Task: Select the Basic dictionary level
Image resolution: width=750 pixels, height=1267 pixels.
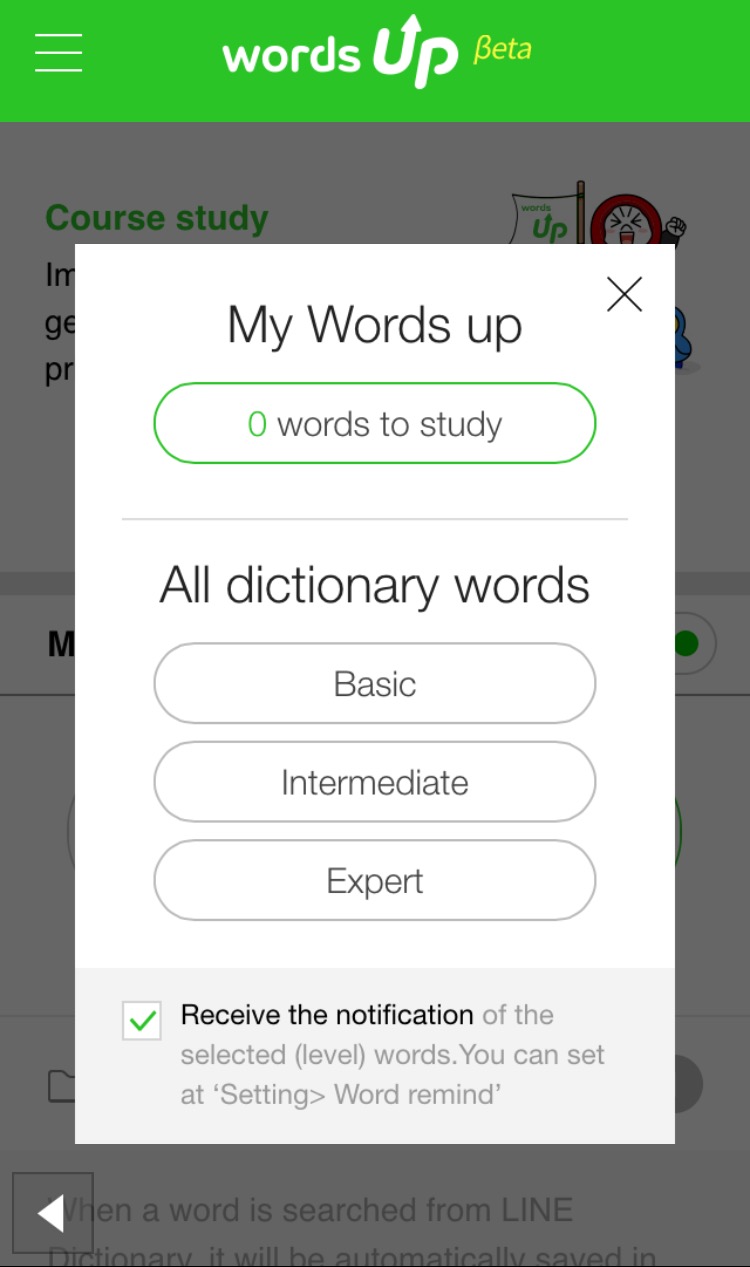Action: 375,684
